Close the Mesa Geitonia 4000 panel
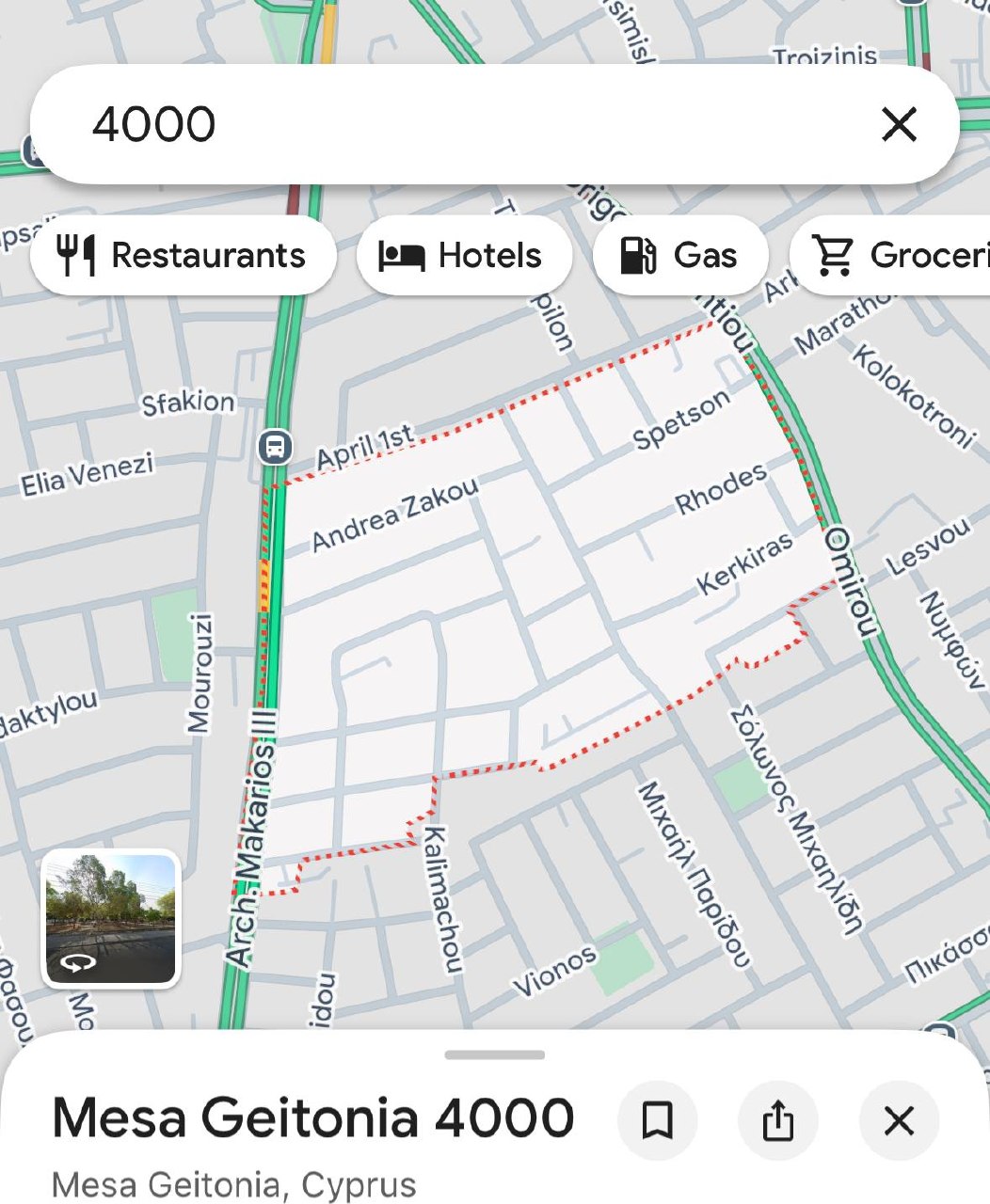This screenshot has width=990, height=1204. coord(899,1120)
